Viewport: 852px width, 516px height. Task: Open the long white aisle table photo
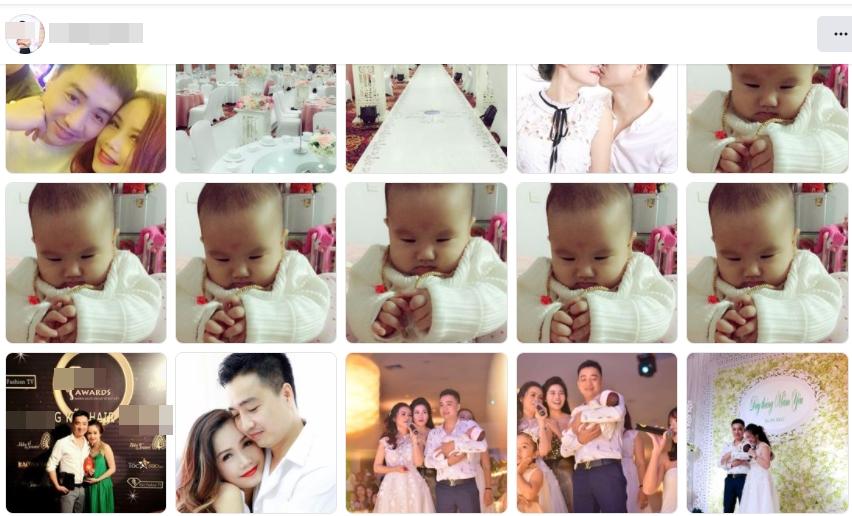pyautogui.click(x=426, y=118)
